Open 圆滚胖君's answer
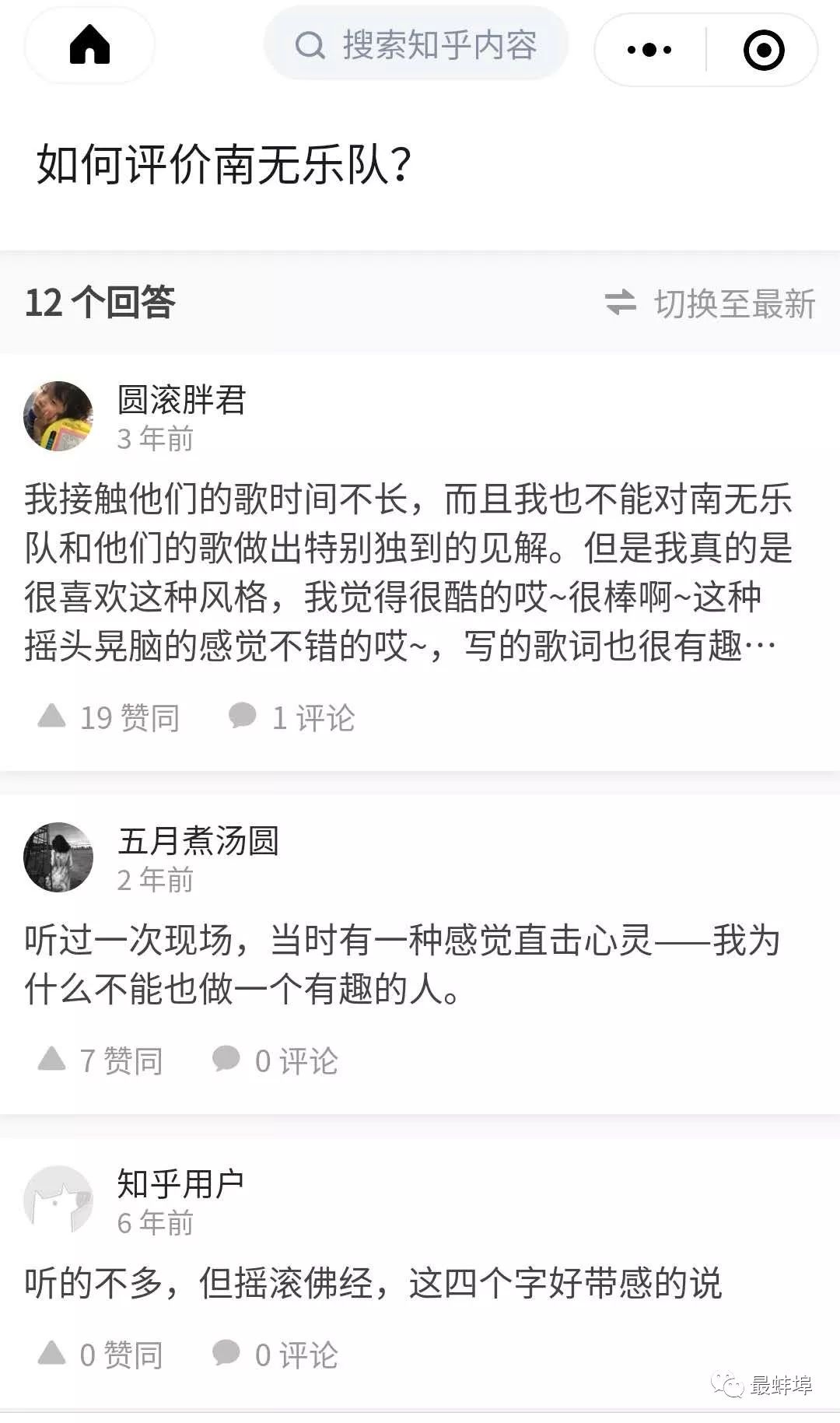Viewport: 840px width, 1423px height. click(408, 572)
